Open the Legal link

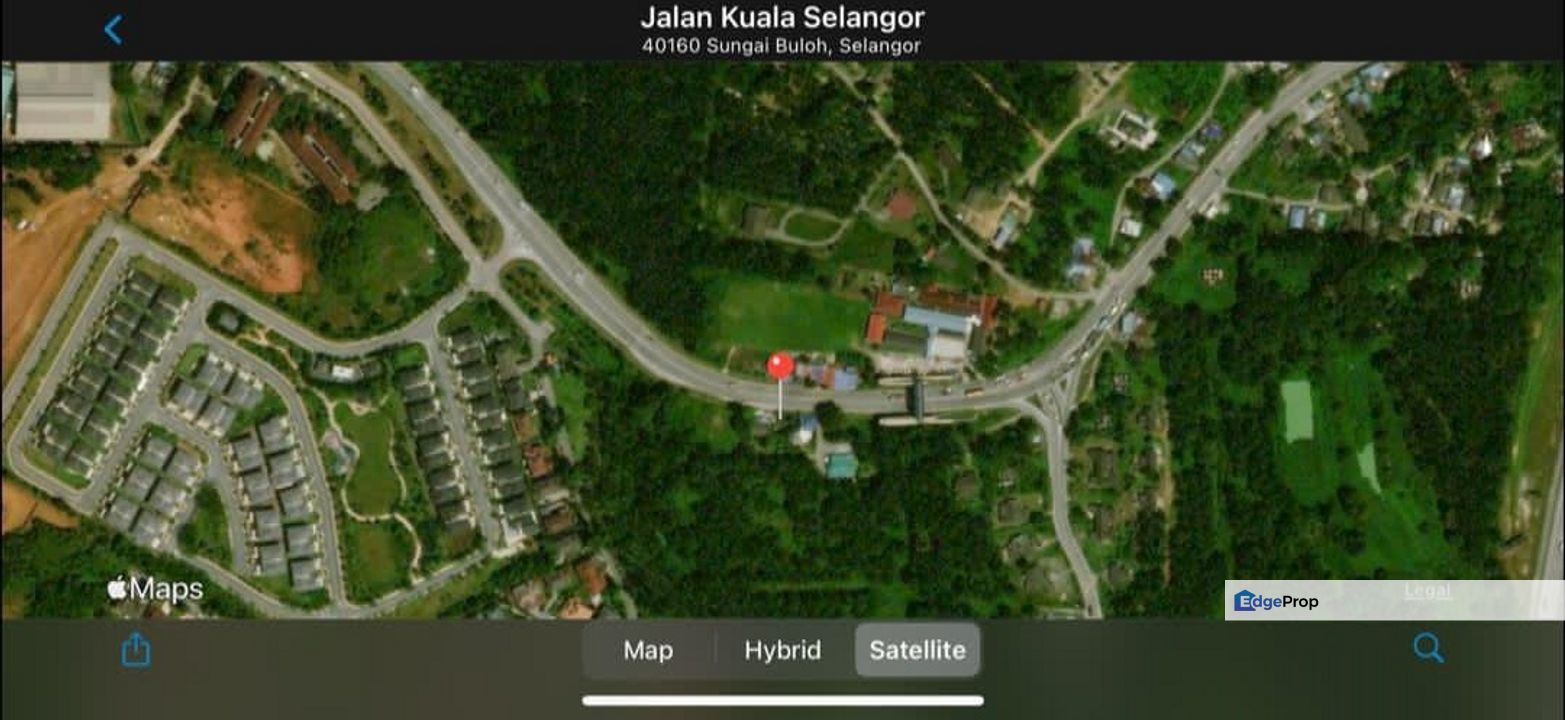point(1427,590)
